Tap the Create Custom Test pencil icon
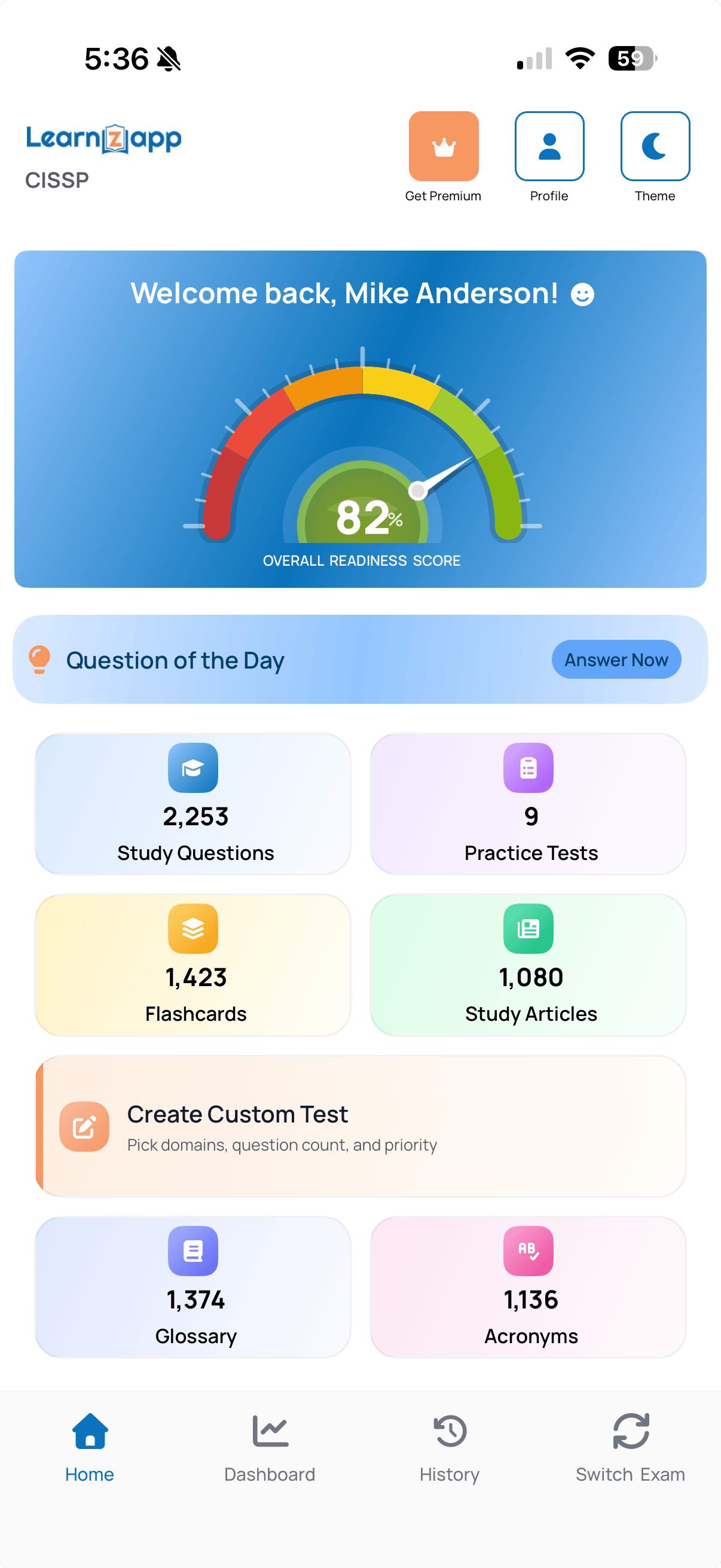This screenshot has width=721, height=1568. (84, 1127)
